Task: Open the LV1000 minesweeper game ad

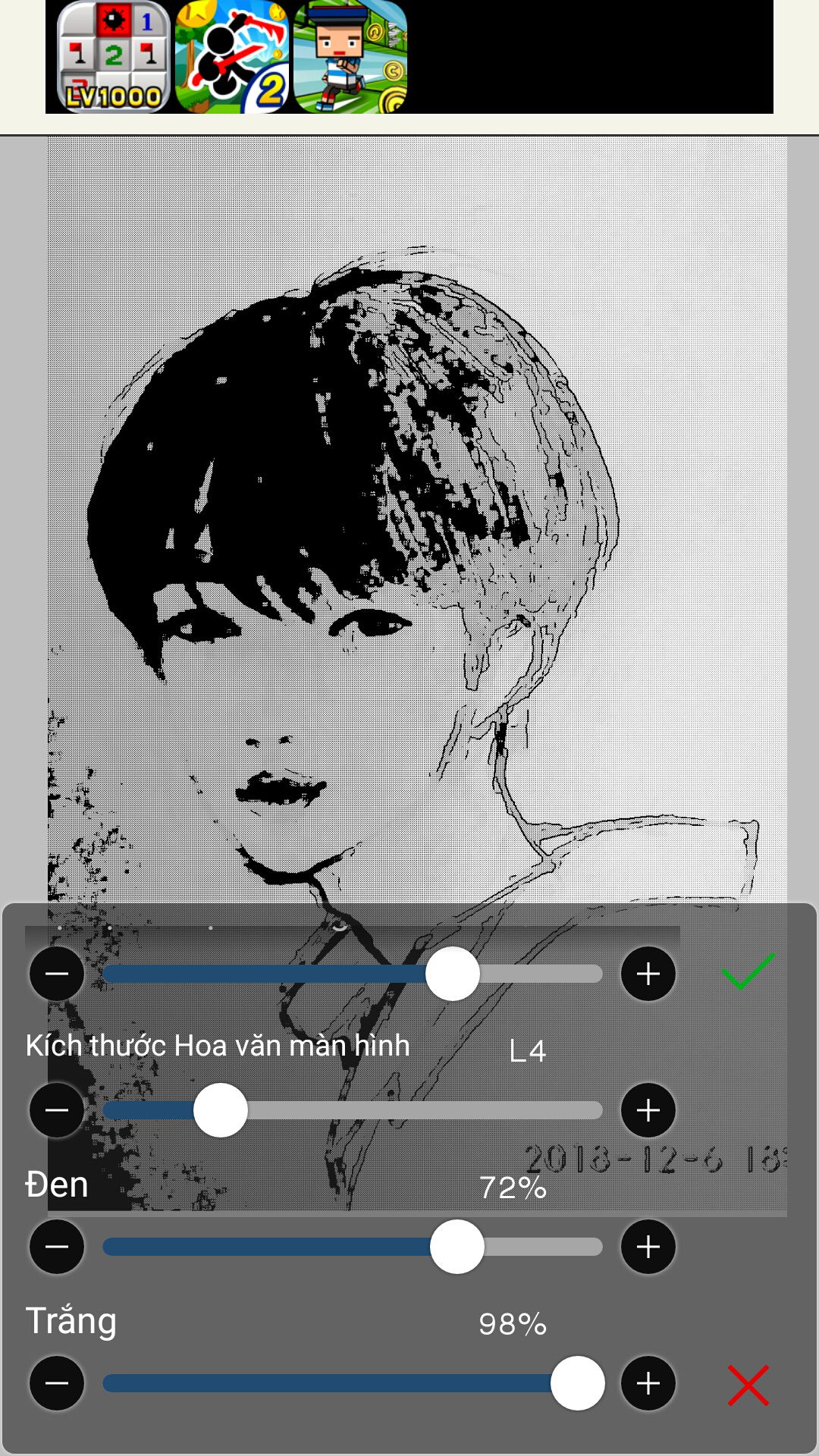Action: pos(114,58)
